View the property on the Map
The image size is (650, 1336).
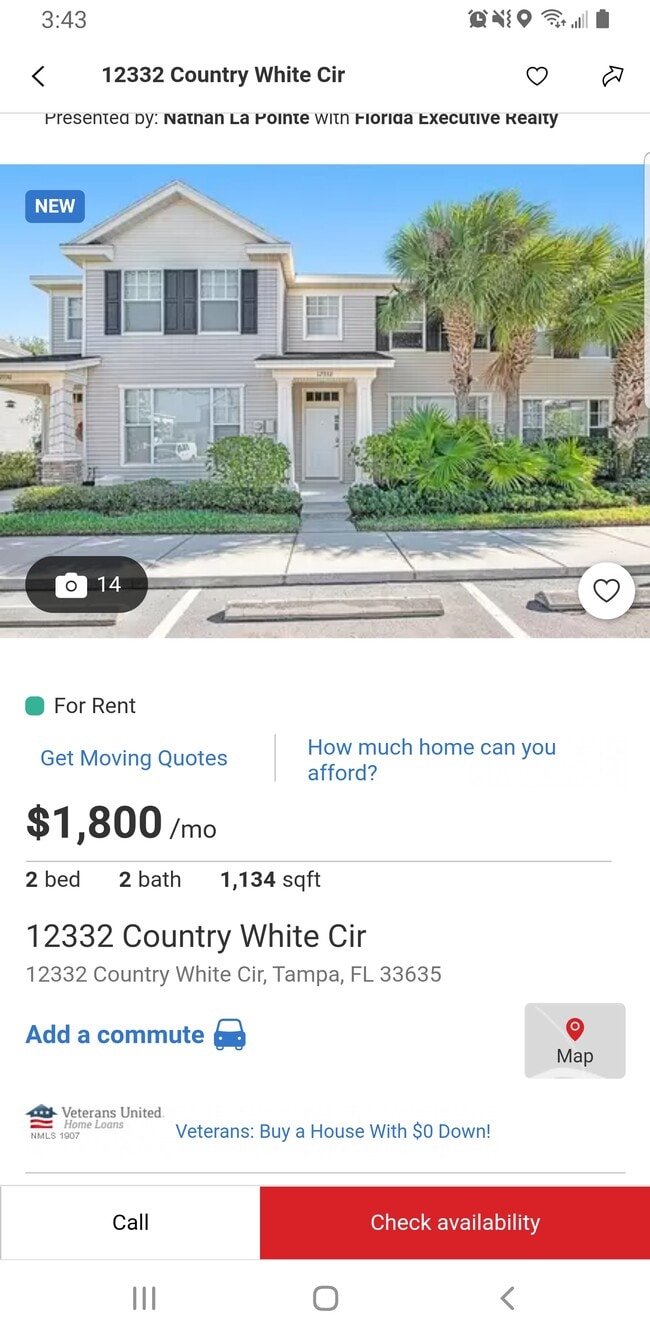pos(575,1040)
